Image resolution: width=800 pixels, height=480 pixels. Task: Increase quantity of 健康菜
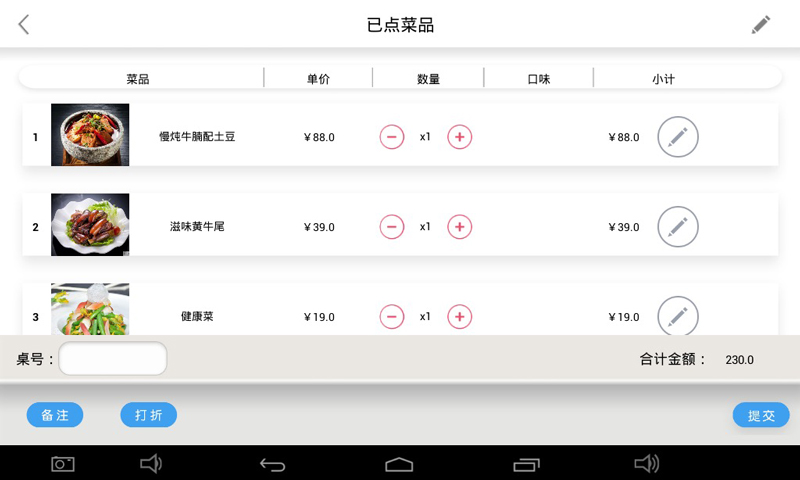[x=459, y=317]
